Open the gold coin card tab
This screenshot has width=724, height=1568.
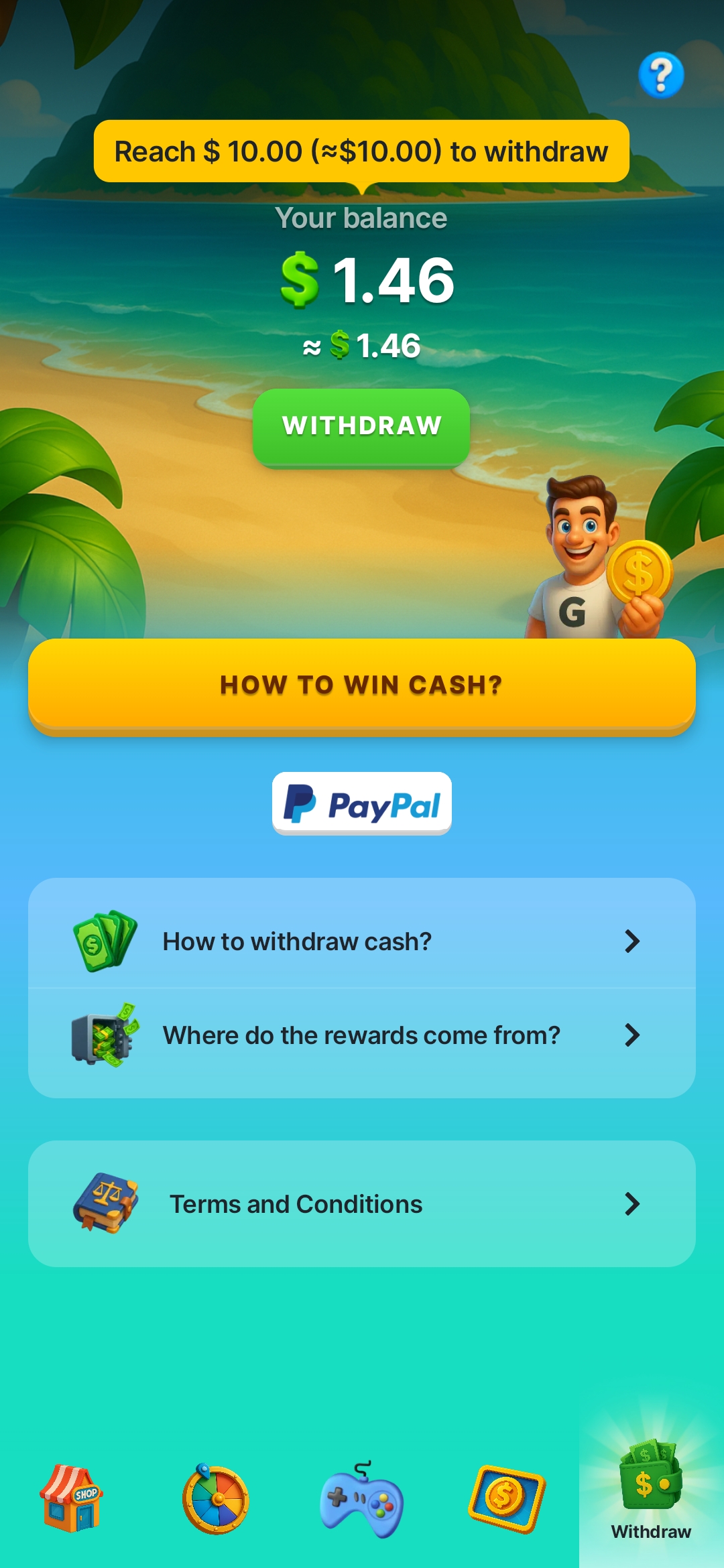(506, 1500)
